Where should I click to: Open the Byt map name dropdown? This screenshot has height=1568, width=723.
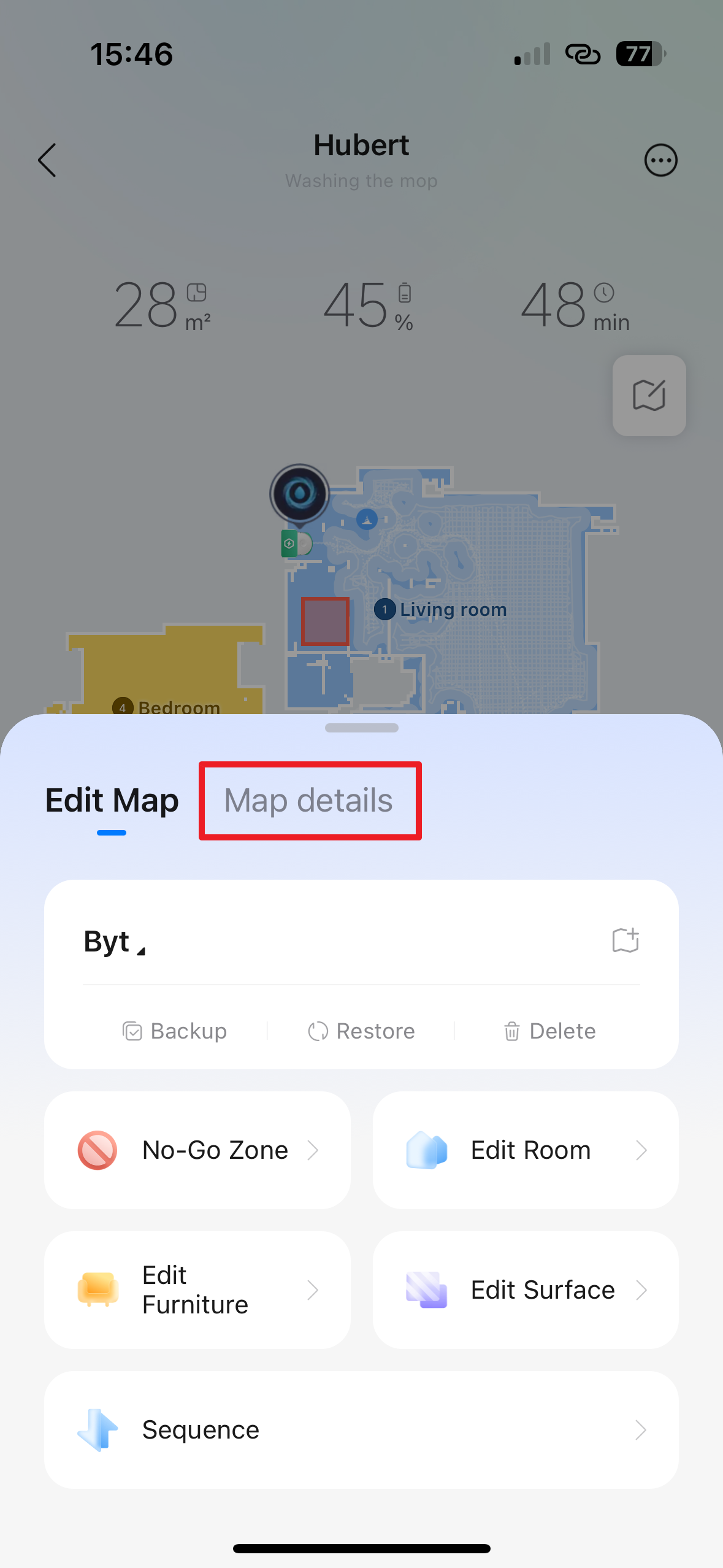pos(115,942)
